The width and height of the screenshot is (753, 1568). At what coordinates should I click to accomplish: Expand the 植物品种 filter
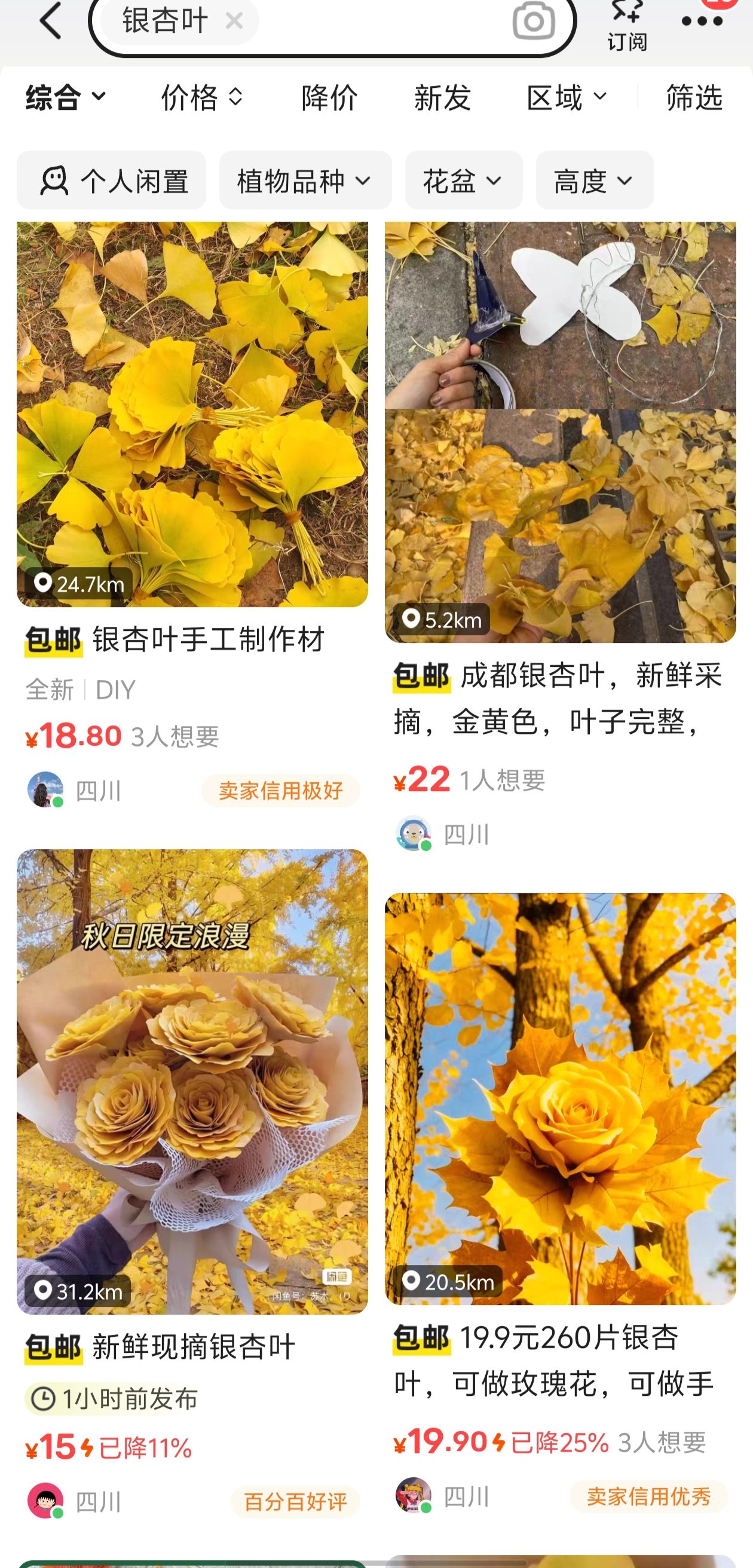[x=305, y=181]
